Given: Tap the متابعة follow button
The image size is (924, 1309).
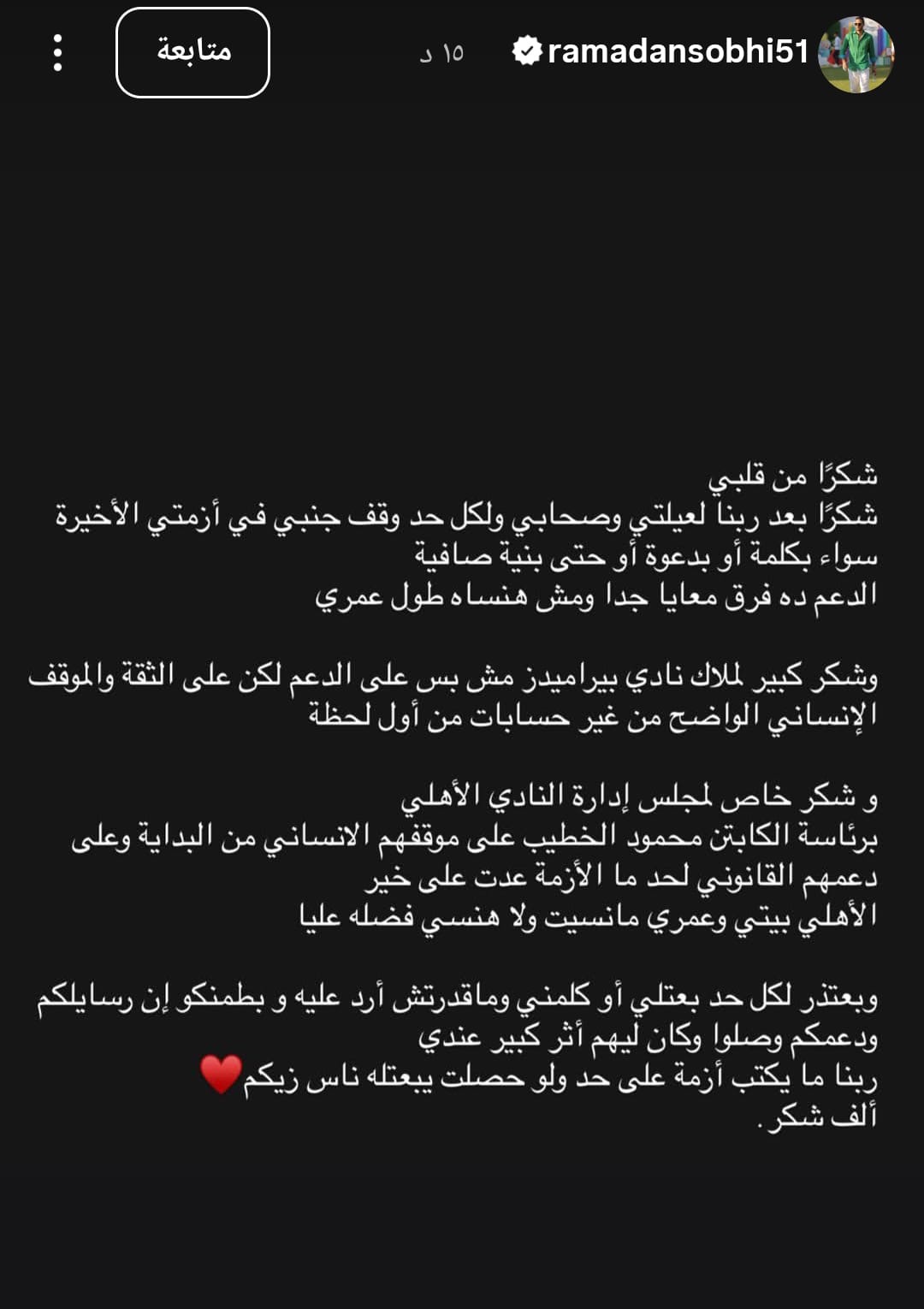Looking at the screenshot, I should point(193,53).
